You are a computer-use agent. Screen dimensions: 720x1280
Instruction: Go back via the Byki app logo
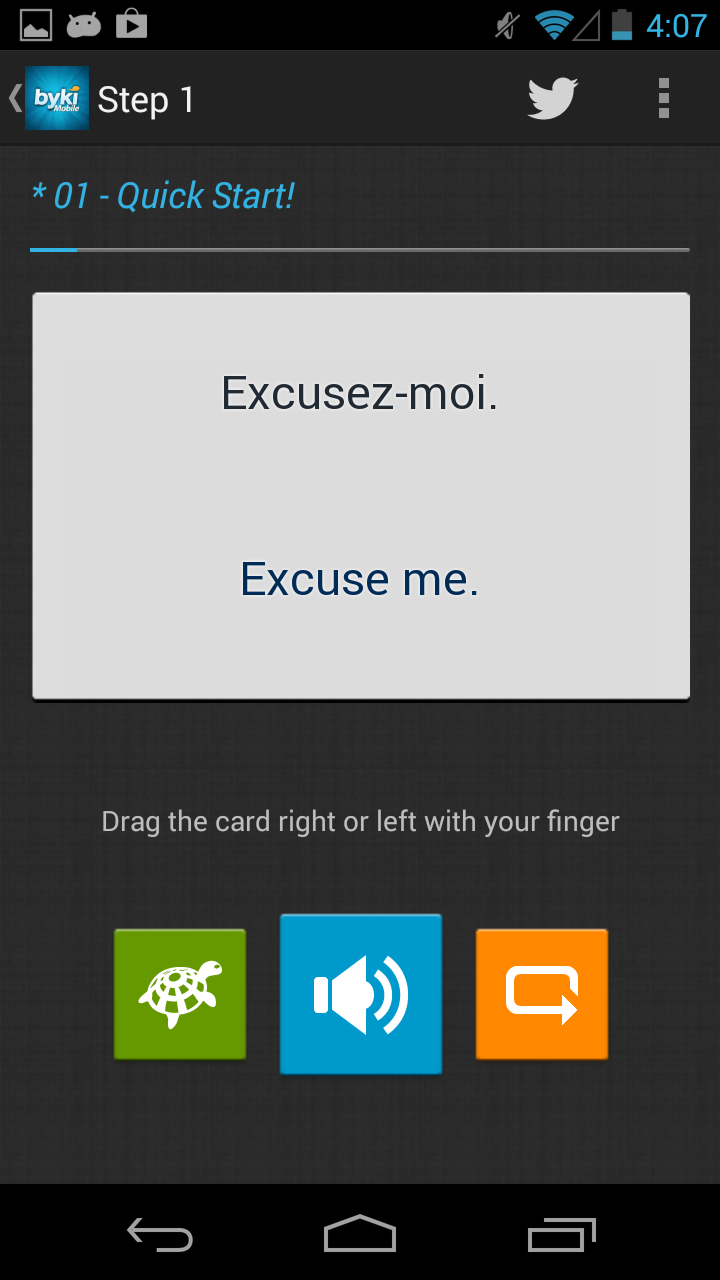click(x=56, y=99)
